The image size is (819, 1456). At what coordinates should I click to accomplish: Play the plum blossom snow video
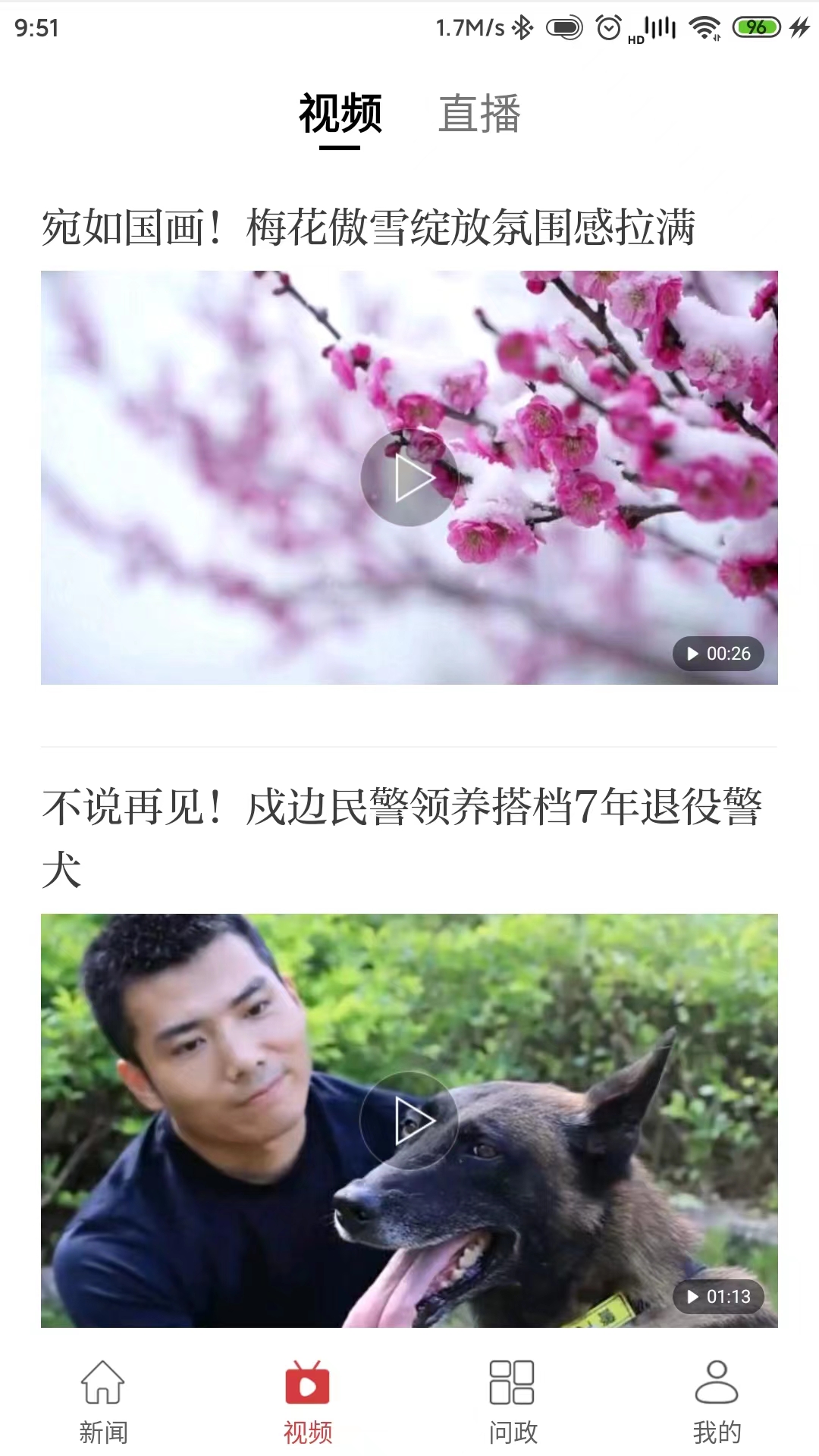click(409, 478)
